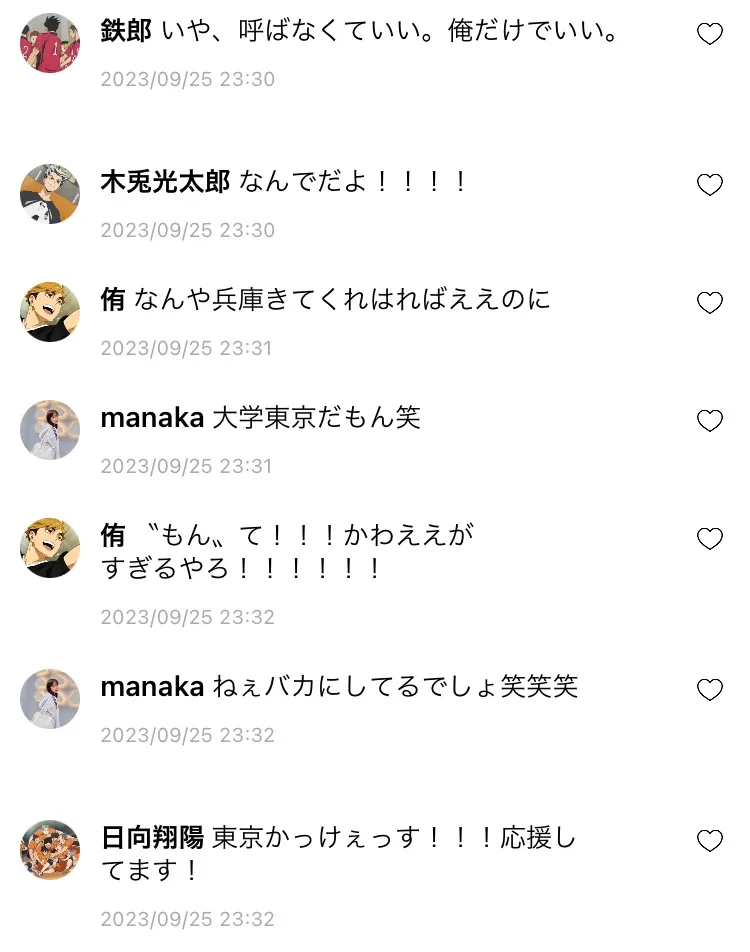This screenshot has height=952, width=750.
Task: Open the username 木兎光太郎
Action: (165, 182)
